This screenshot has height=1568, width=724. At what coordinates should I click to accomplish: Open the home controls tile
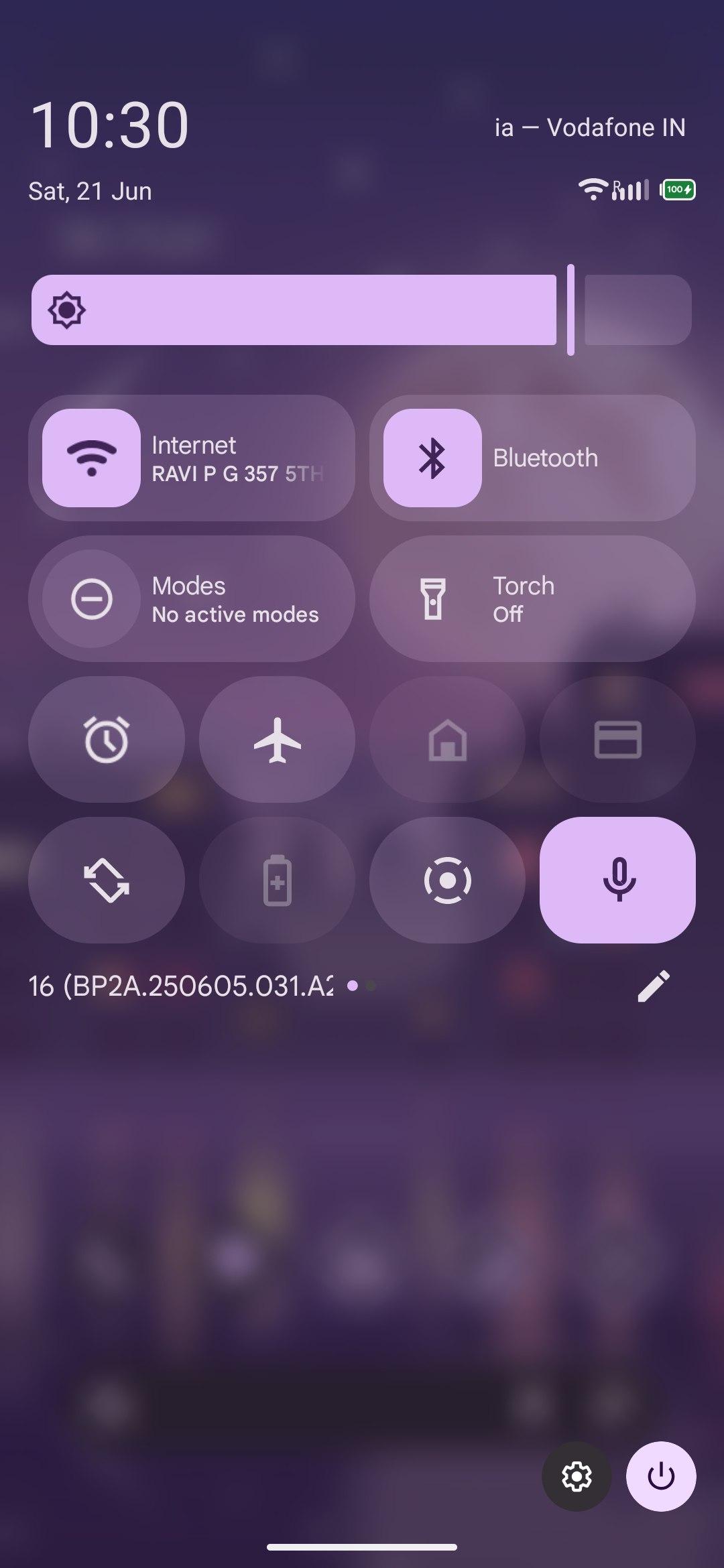click(447, 739)
